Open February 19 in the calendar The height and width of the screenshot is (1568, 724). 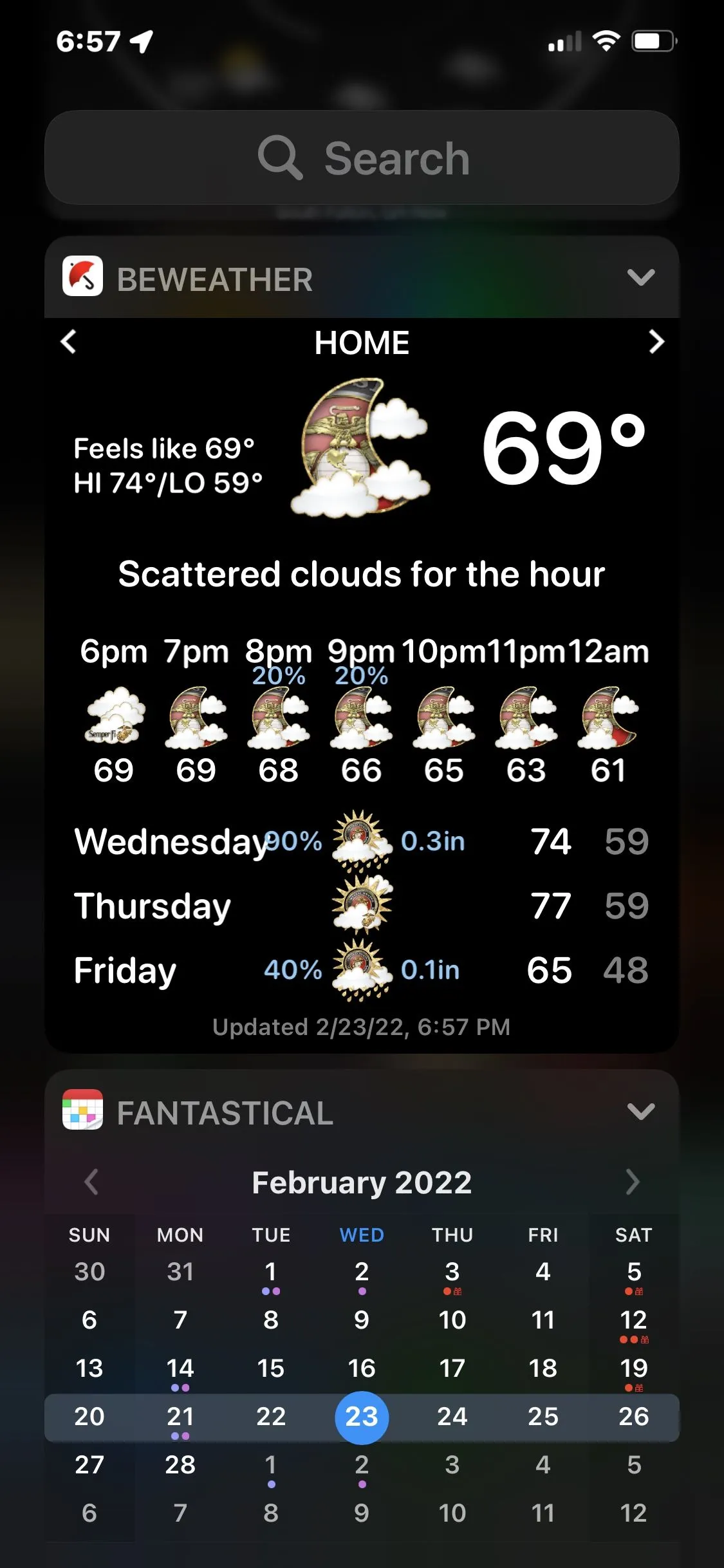coord(634,1369)
